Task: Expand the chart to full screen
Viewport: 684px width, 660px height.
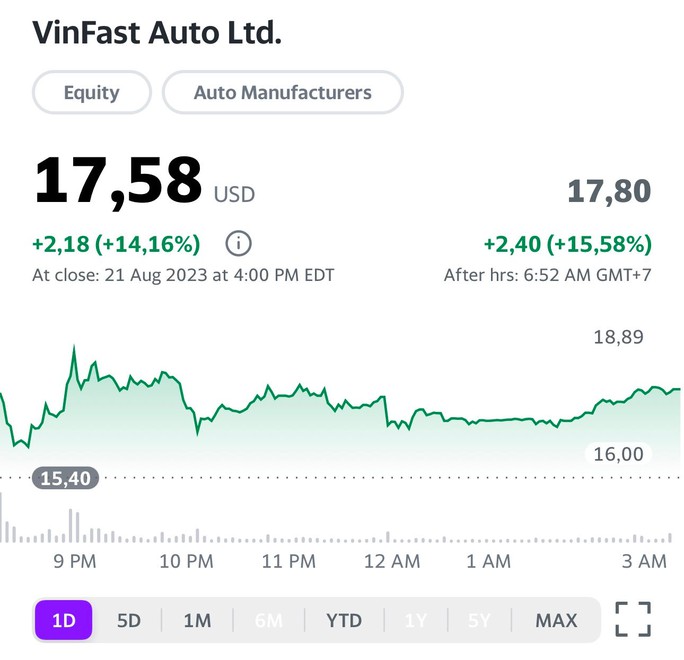Action: tap(632, 619)
